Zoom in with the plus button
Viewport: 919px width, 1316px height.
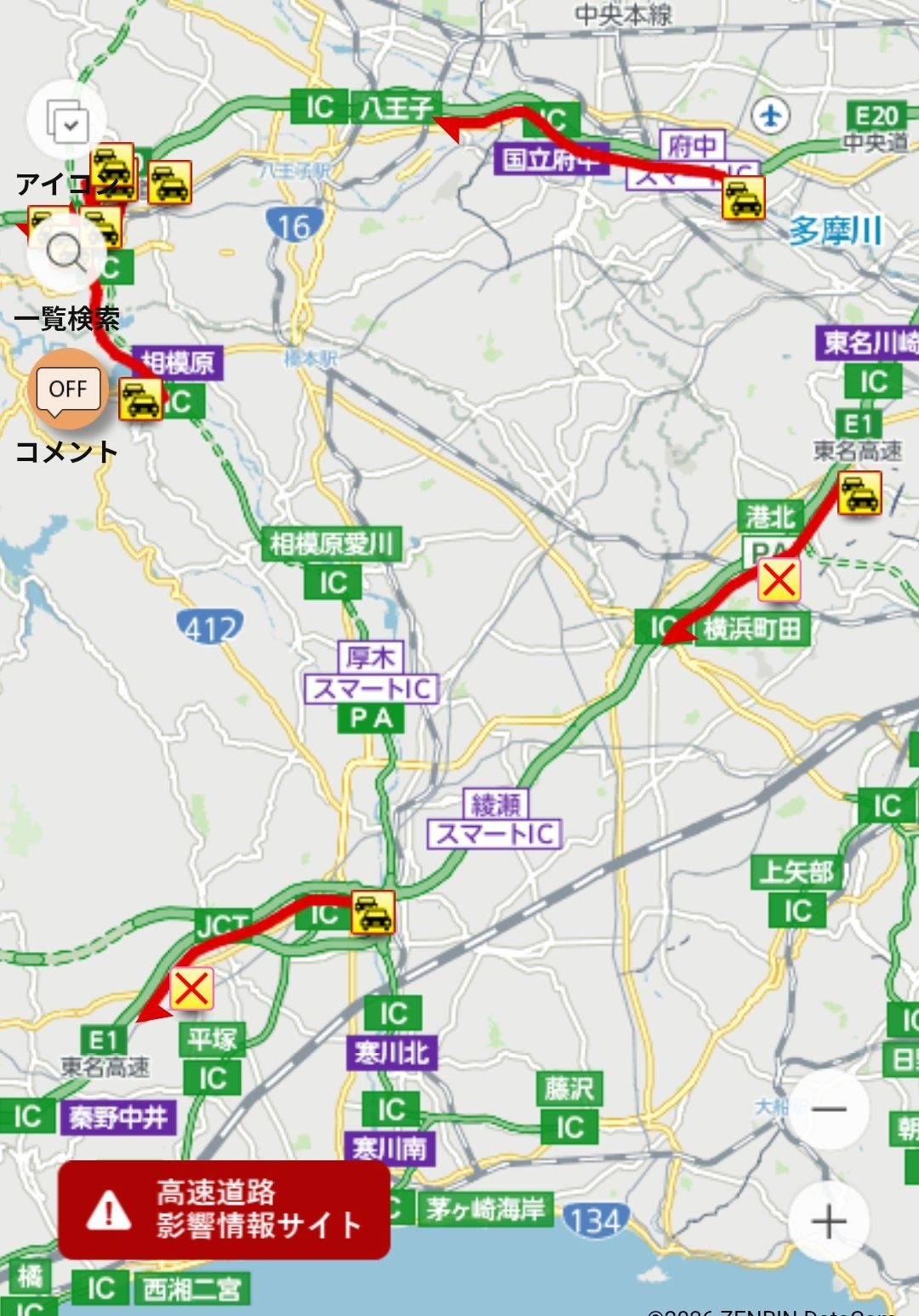(x=829, y=1222)
